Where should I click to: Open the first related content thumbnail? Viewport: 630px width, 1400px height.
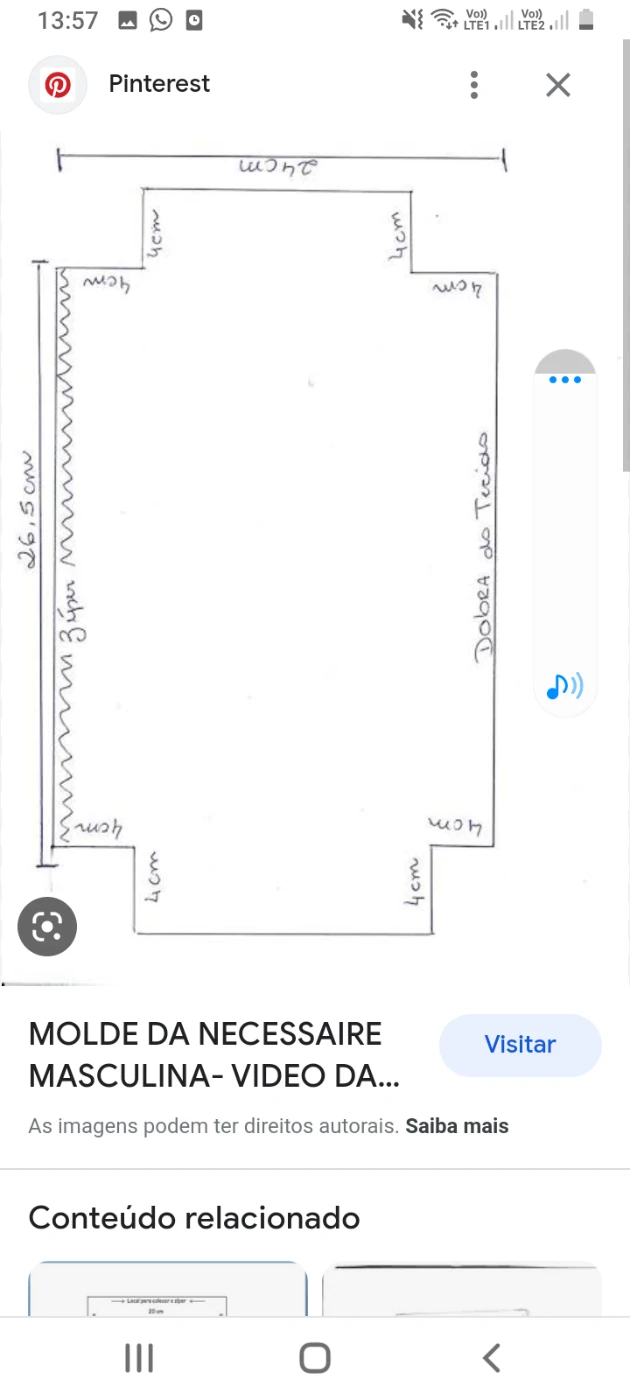click(167, 1289)
